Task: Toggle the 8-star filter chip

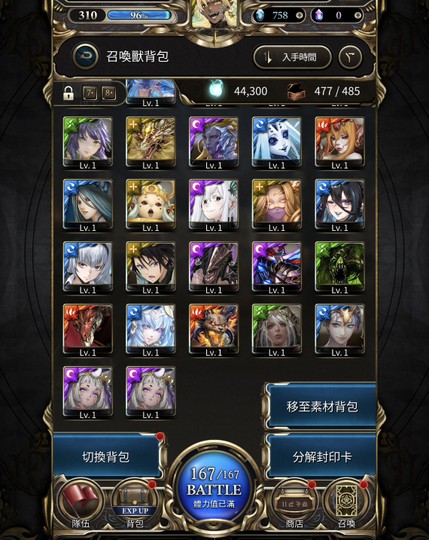Action: click(x=109, y=93)
